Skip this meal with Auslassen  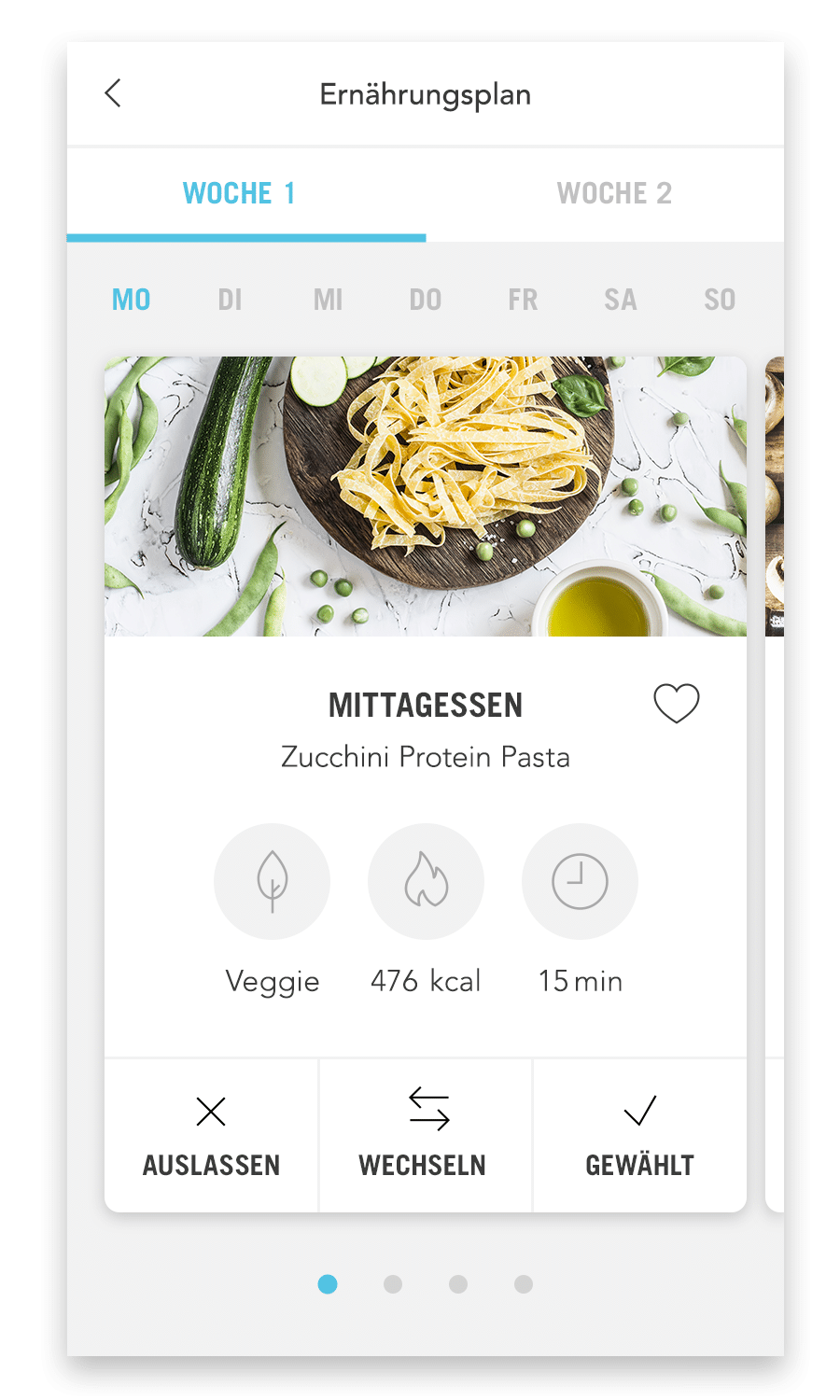(x=212, y=1136)
